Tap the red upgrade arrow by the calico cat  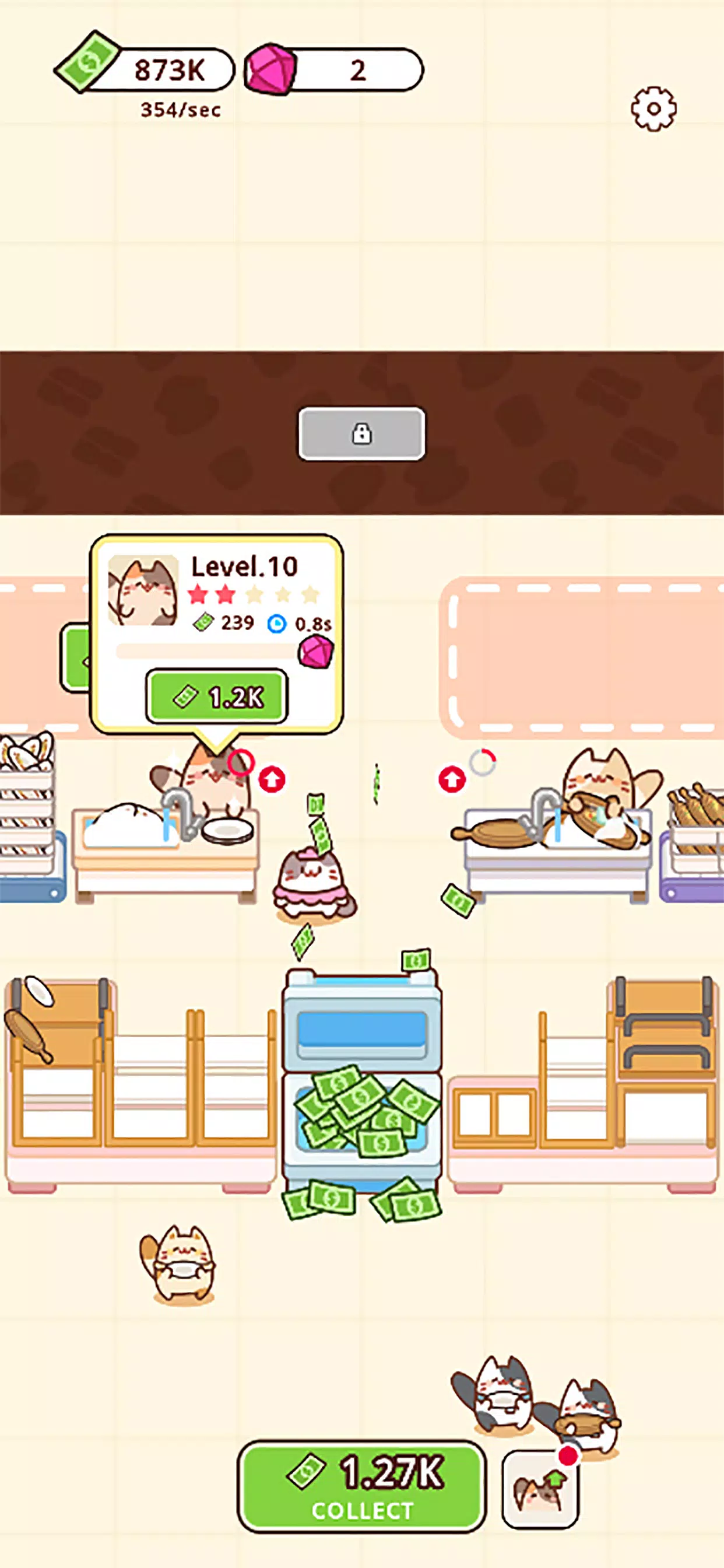coord(272,779)
